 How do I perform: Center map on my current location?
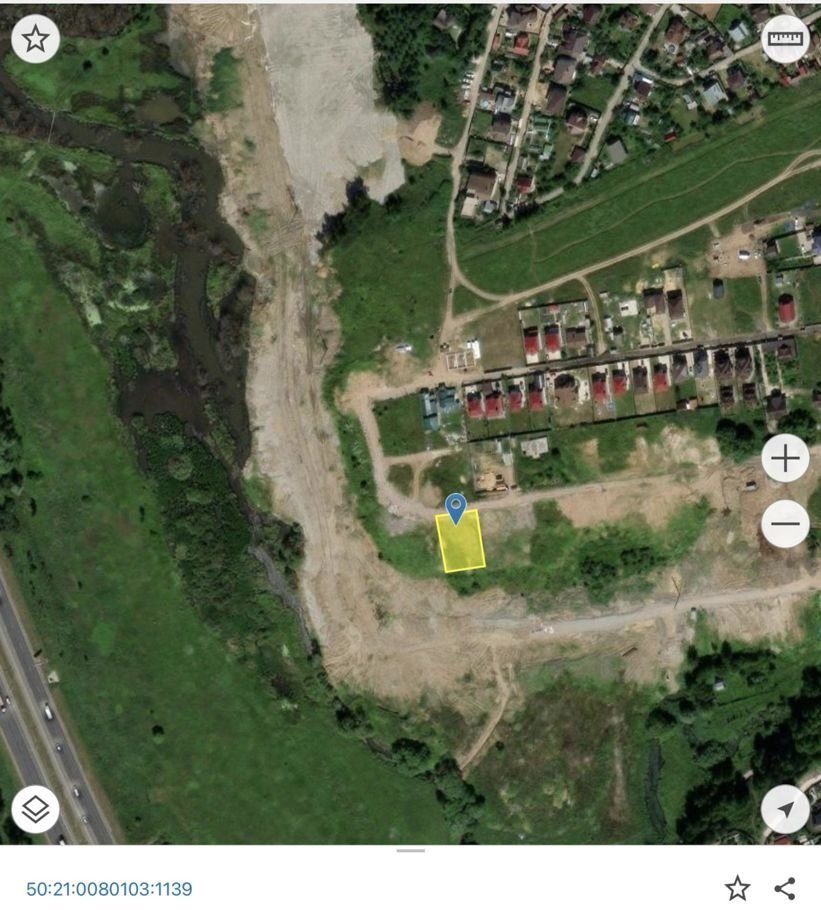tap(785, 809)
